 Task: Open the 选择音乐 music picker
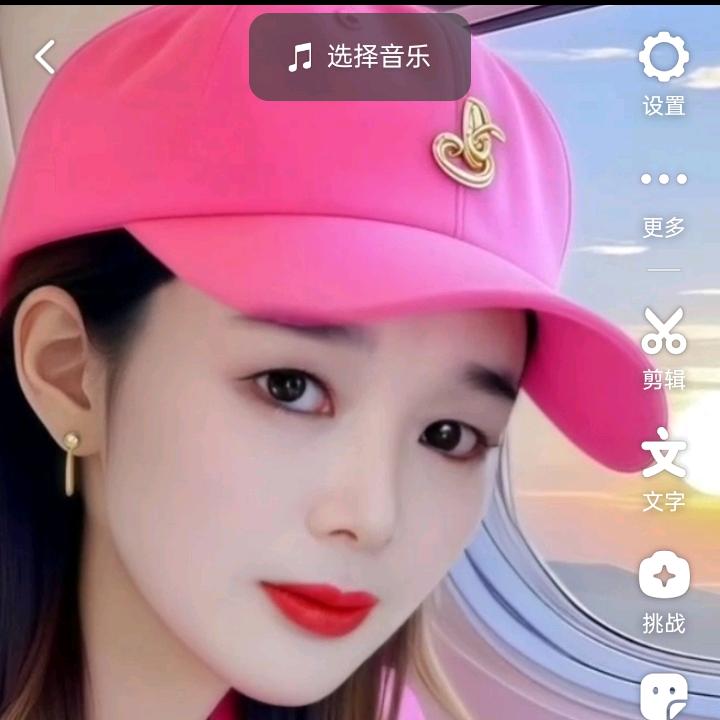tap(359, 57)
